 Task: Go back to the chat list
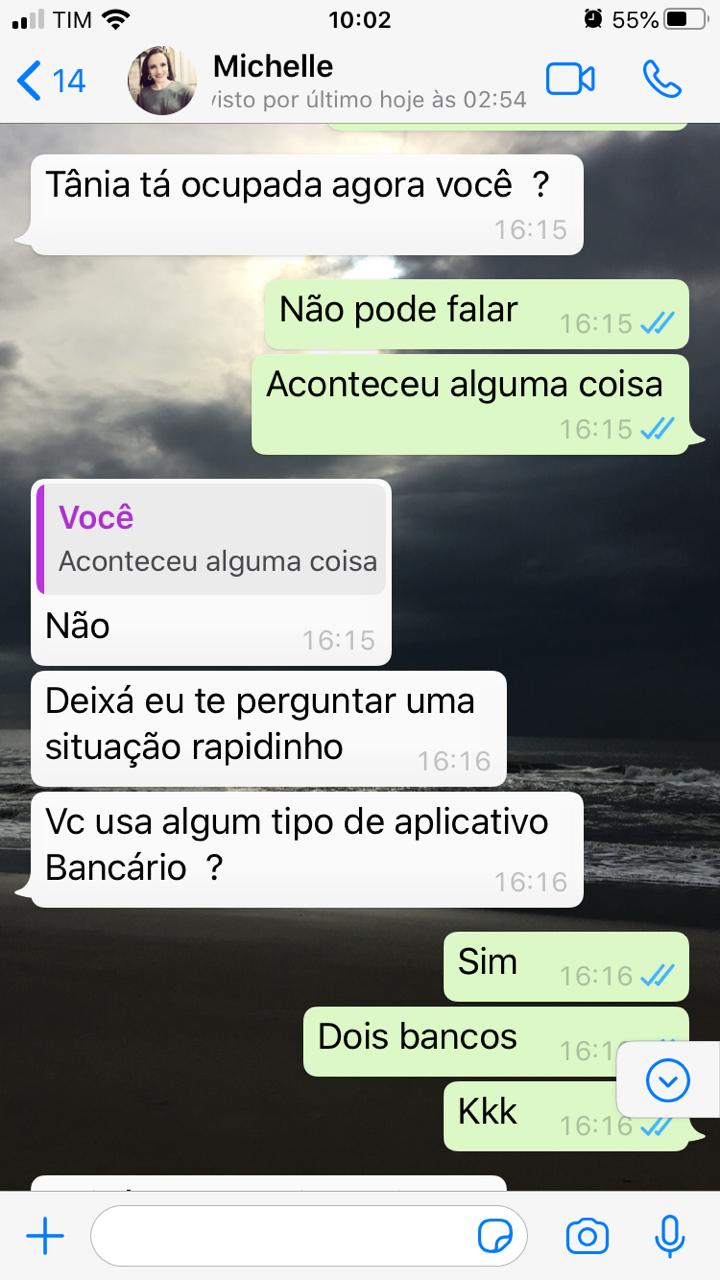pos(52,80)
